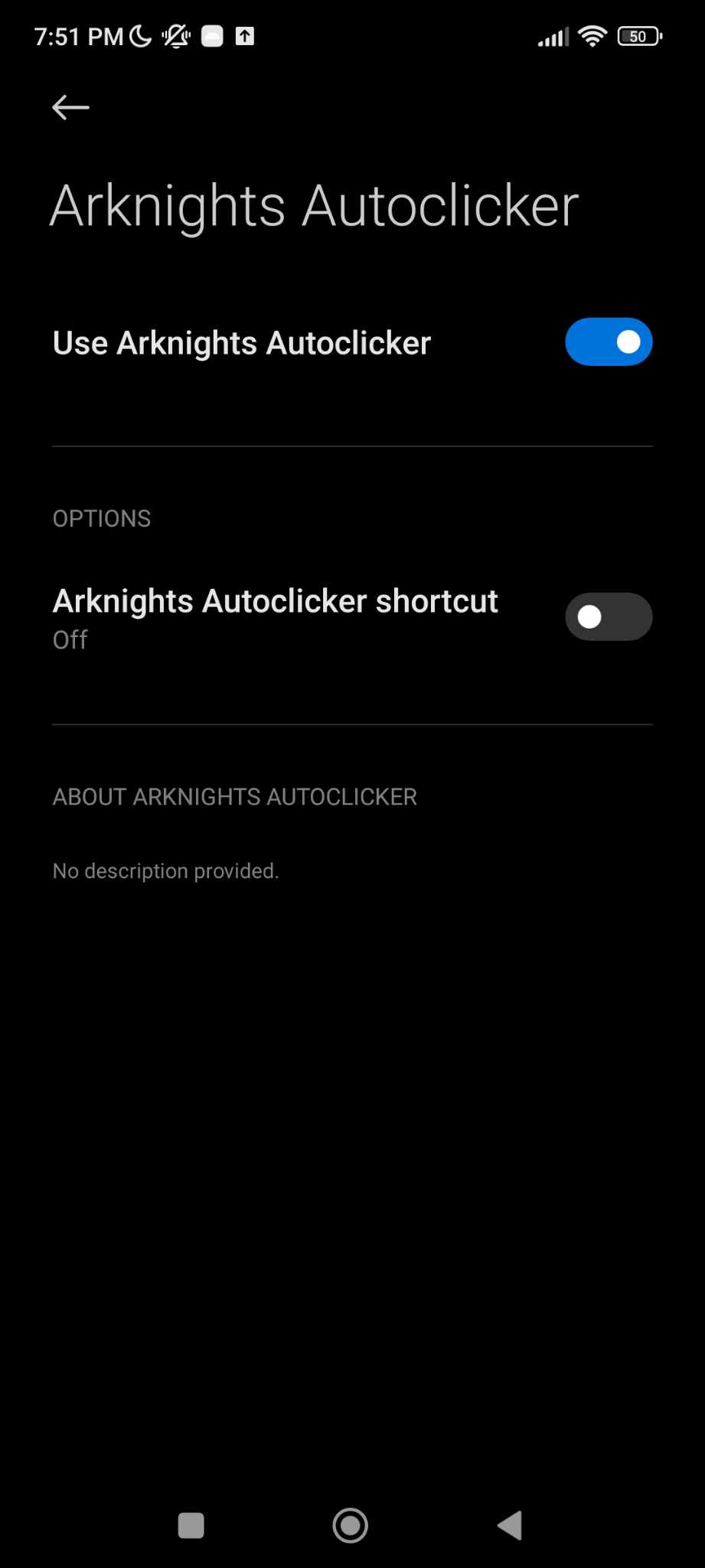Viewport: 705px width, 1568px height.
Task: Tap the muted vibration status icon
Action: point(175,35)
